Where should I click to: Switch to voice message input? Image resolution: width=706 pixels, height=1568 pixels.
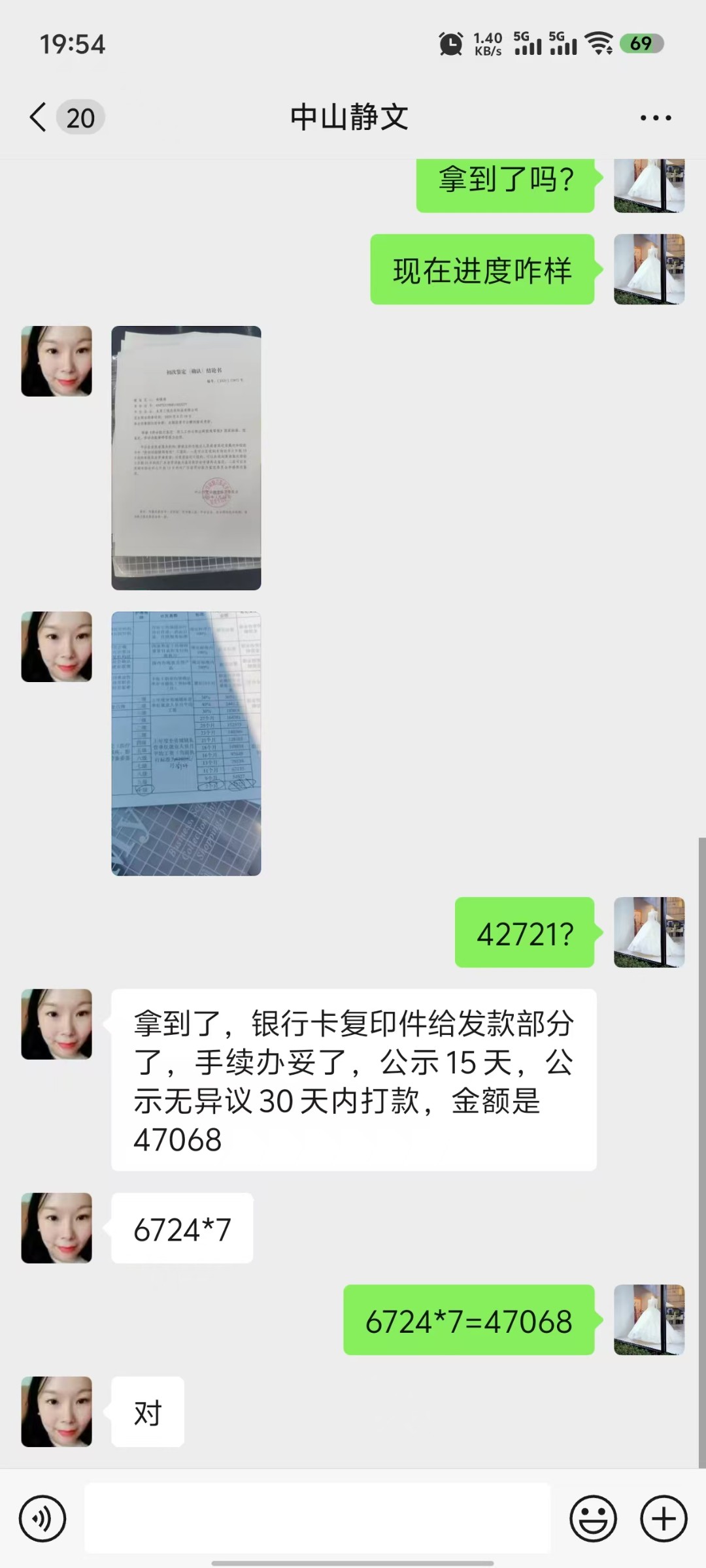click(42, 1519)
